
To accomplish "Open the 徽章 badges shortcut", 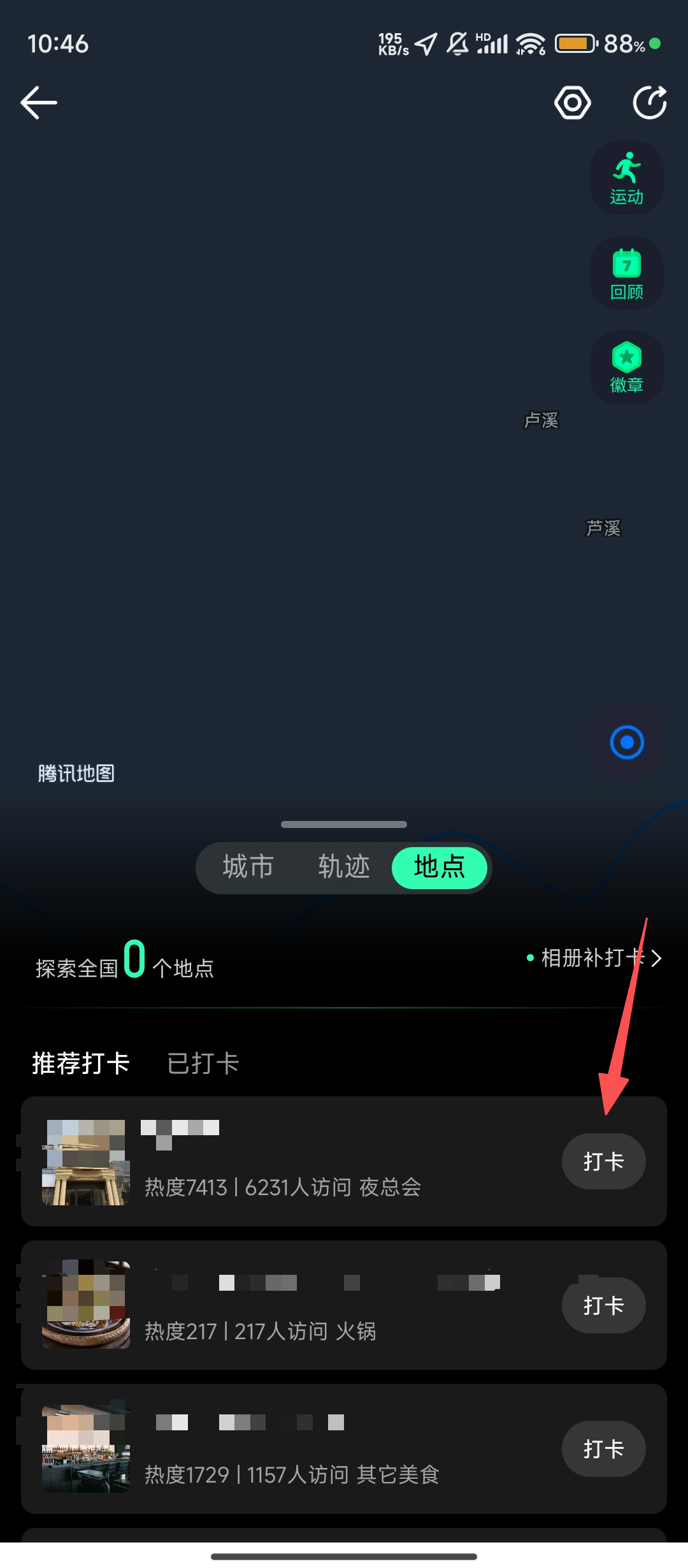I will point(627,368).
